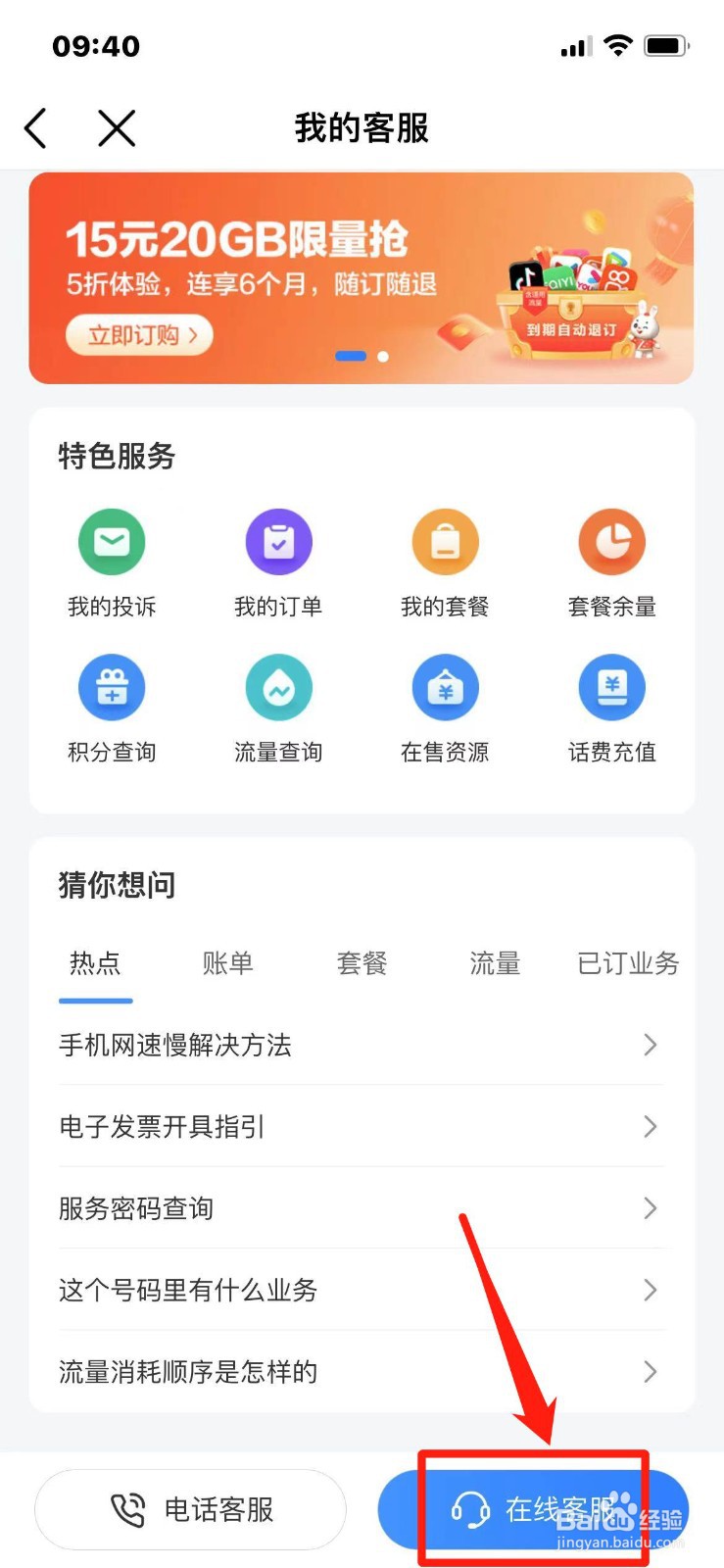This screenshot has height=1568, width=724.
Task: Go back with the left arrow
Action: coord(35,127)
